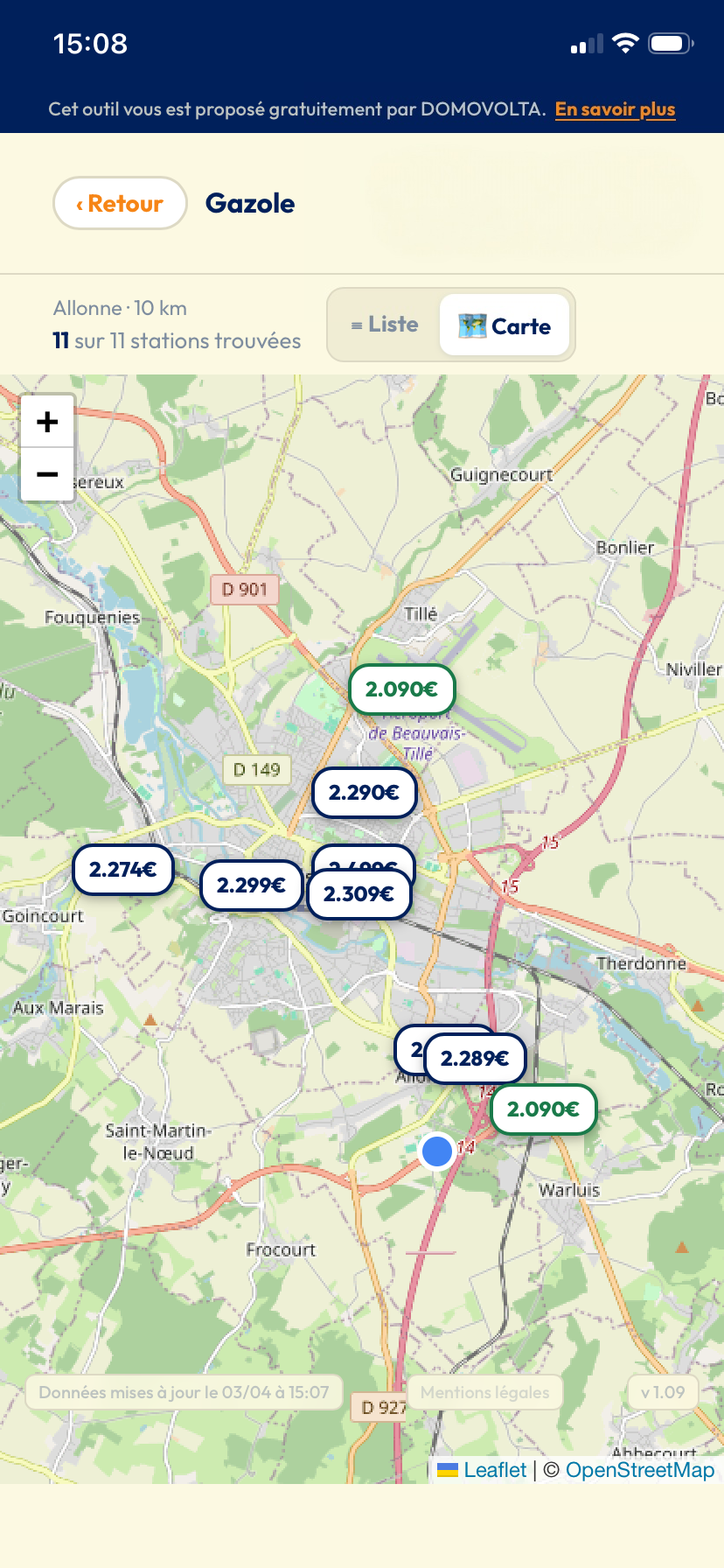Screen dimensions: 724x1568
Task: Toggle to Carte view mode
Action: 505,325
